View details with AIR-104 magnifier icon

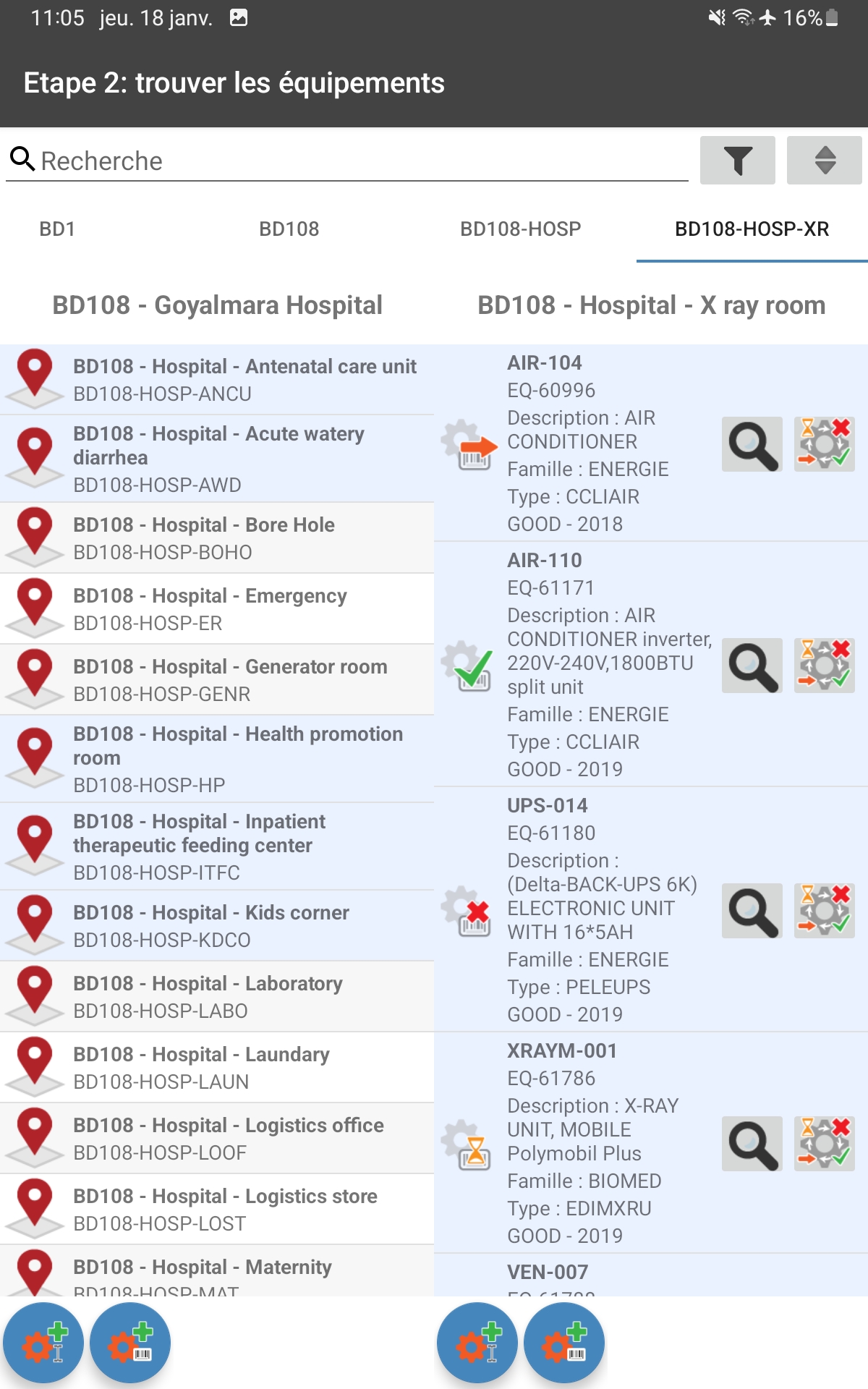pyautogui.click(x=752, y=444)
